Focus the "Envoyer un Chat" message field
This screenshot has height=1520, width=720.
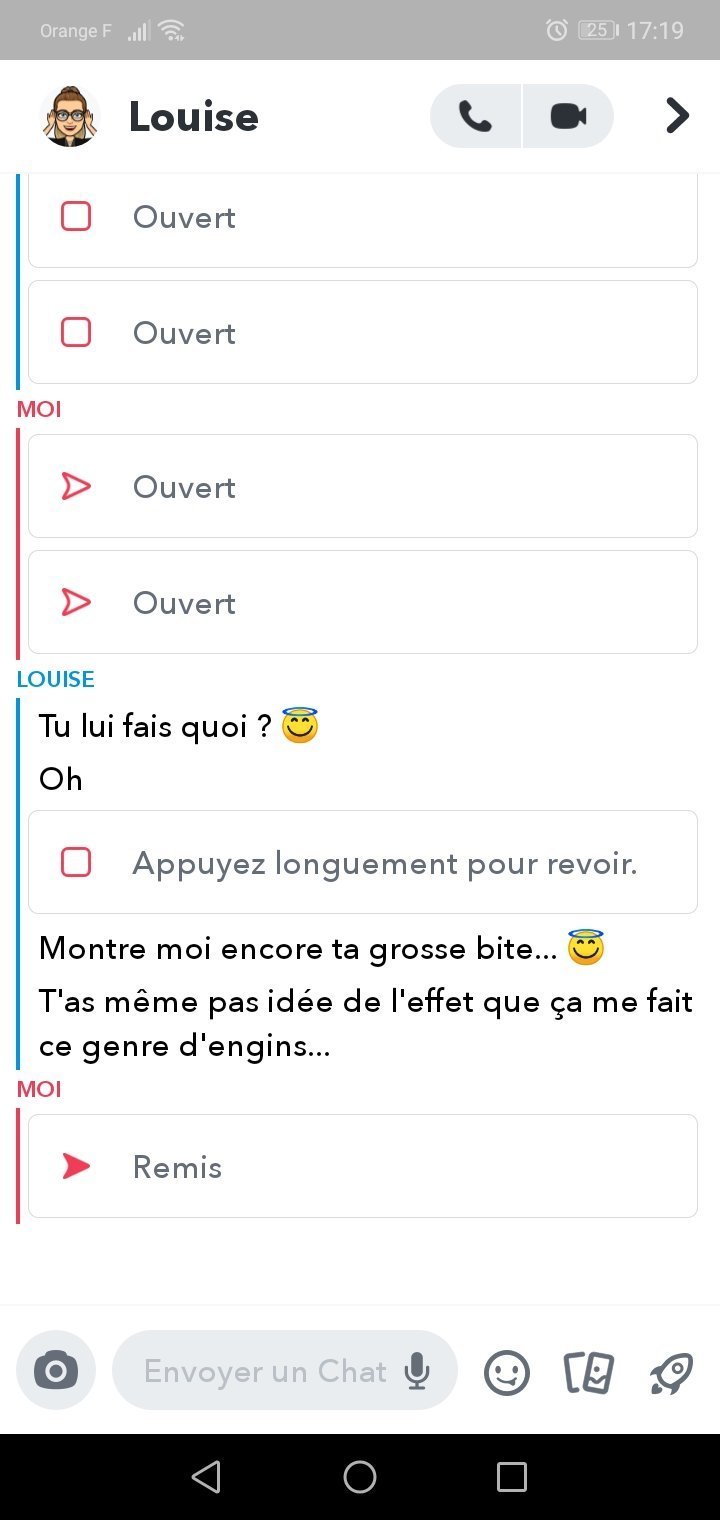(265, 1371)
